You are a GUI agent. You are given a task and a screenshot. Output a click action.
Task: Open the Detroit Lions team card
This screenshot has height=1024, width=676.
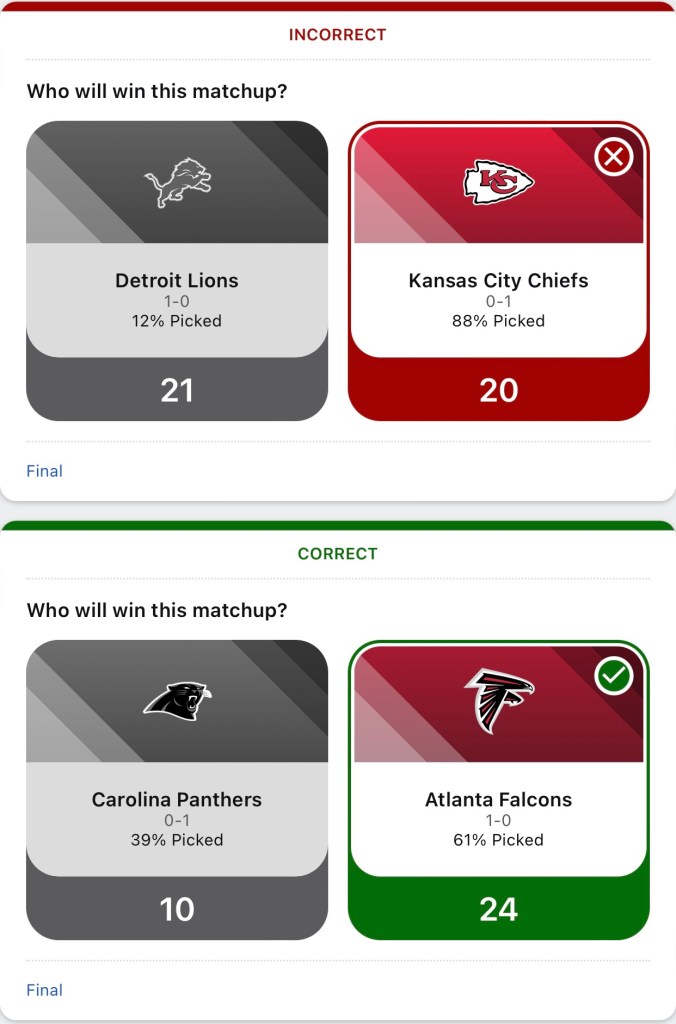(x=177, y=270)
